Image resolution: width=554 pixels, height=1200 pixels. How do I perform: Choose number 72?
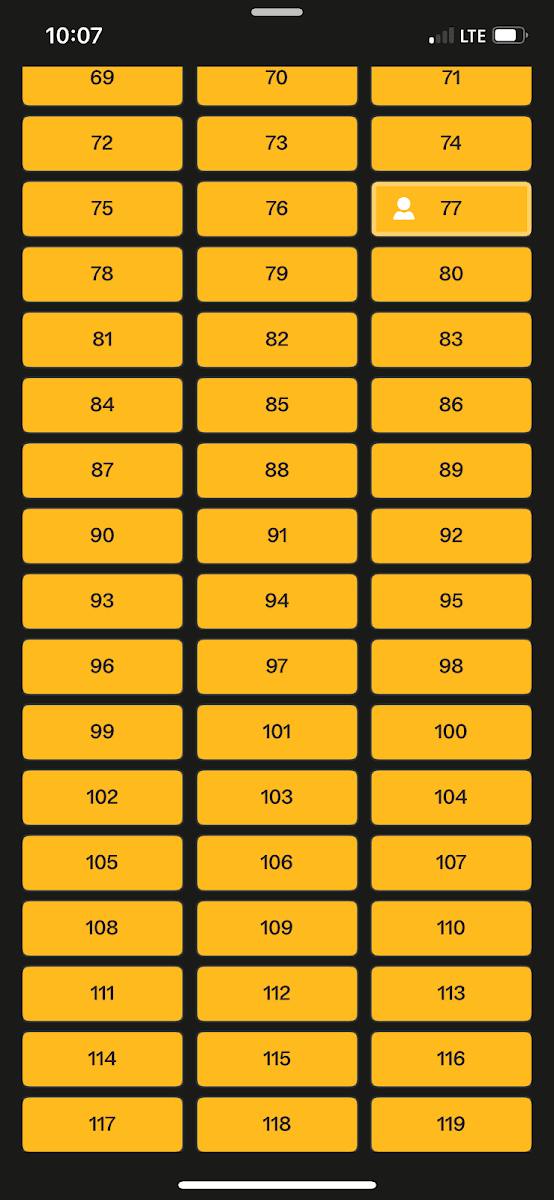tap(102, 143)
